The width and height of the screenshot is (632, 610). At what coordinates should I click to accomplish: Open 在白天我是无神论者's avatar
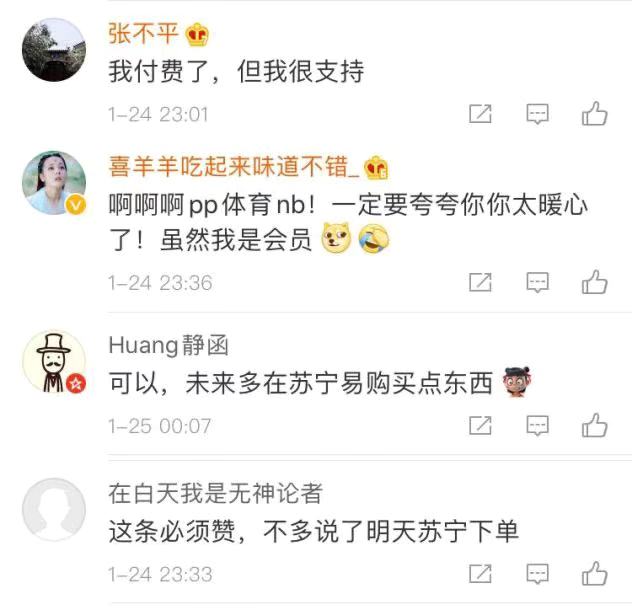point(54,509)
